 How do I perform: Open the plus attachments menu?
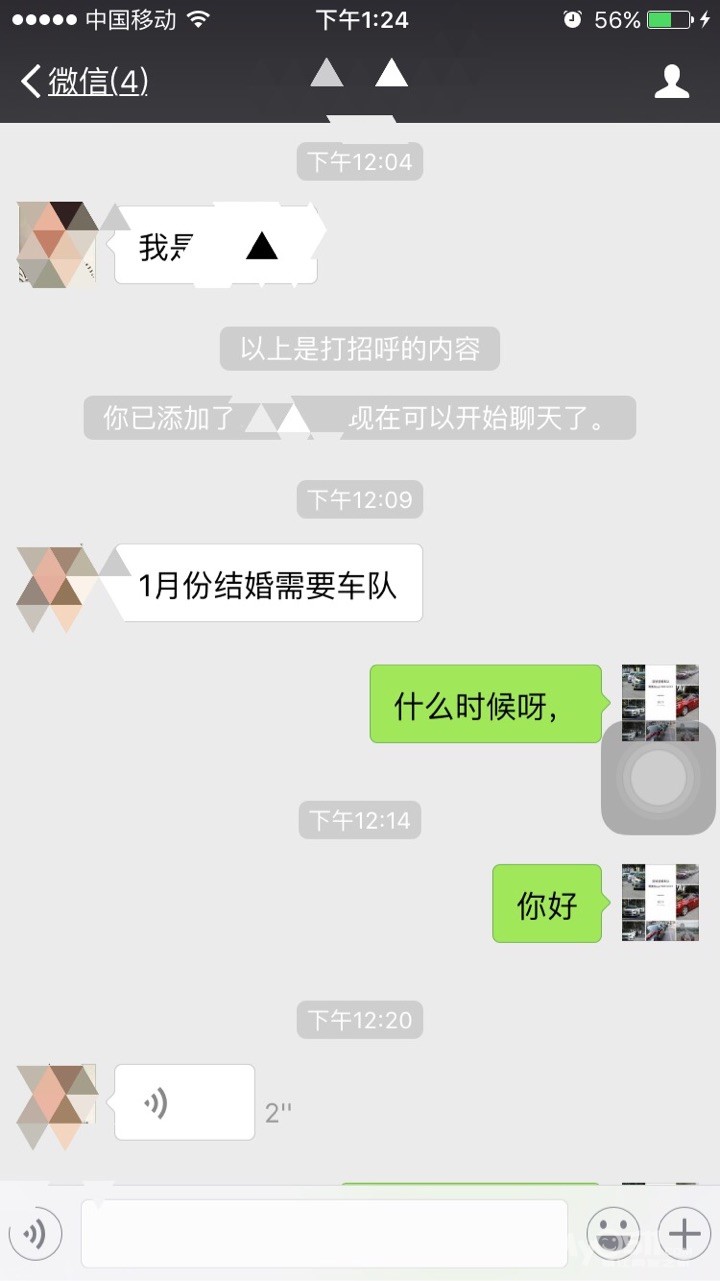684,1234
